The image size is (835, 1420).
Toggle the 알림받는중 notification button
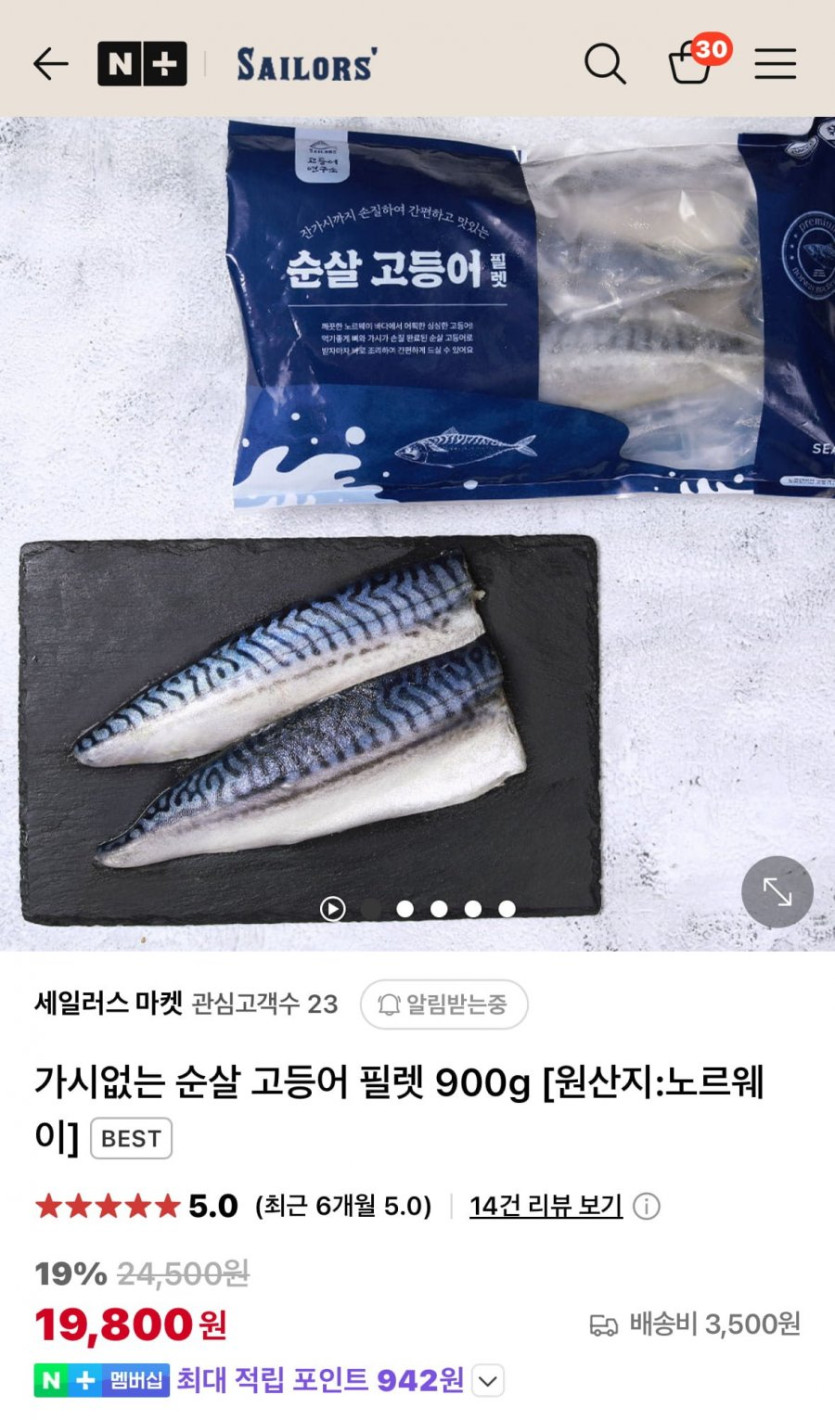pos(443,1004)
